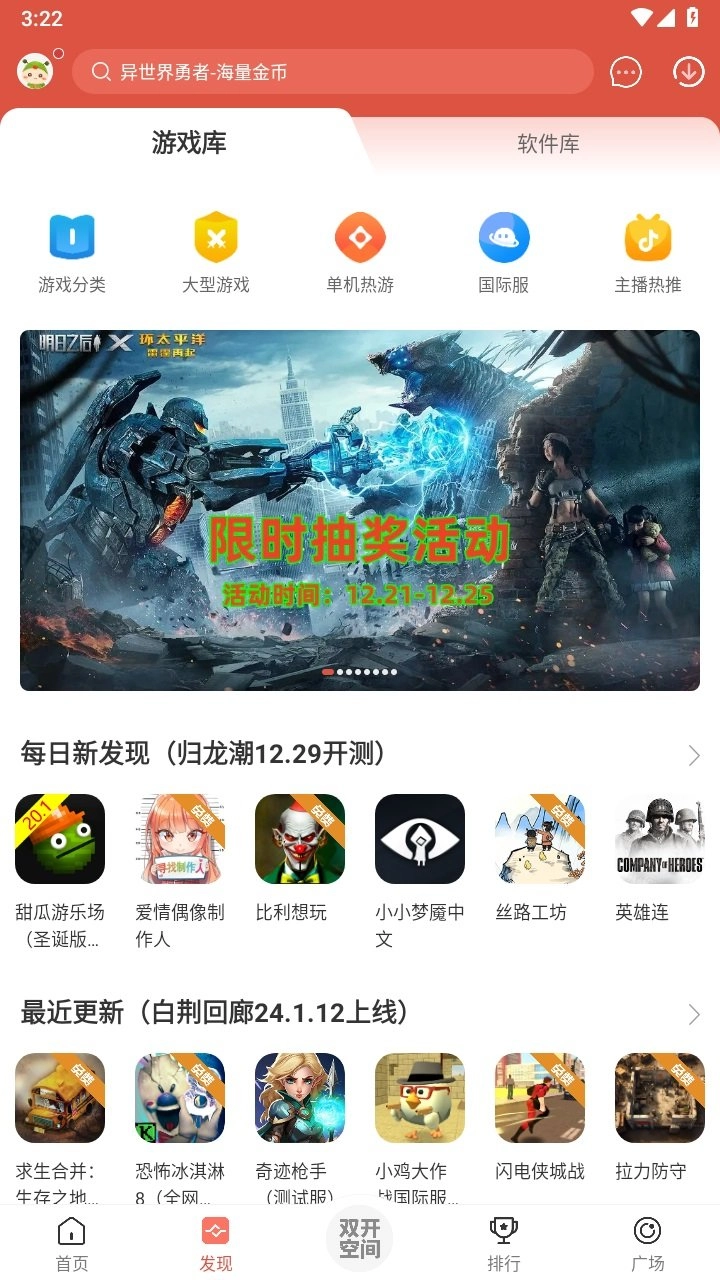720x1280 pixels.
Task: Open 国际服 section
Action: [x=504, y=253]
